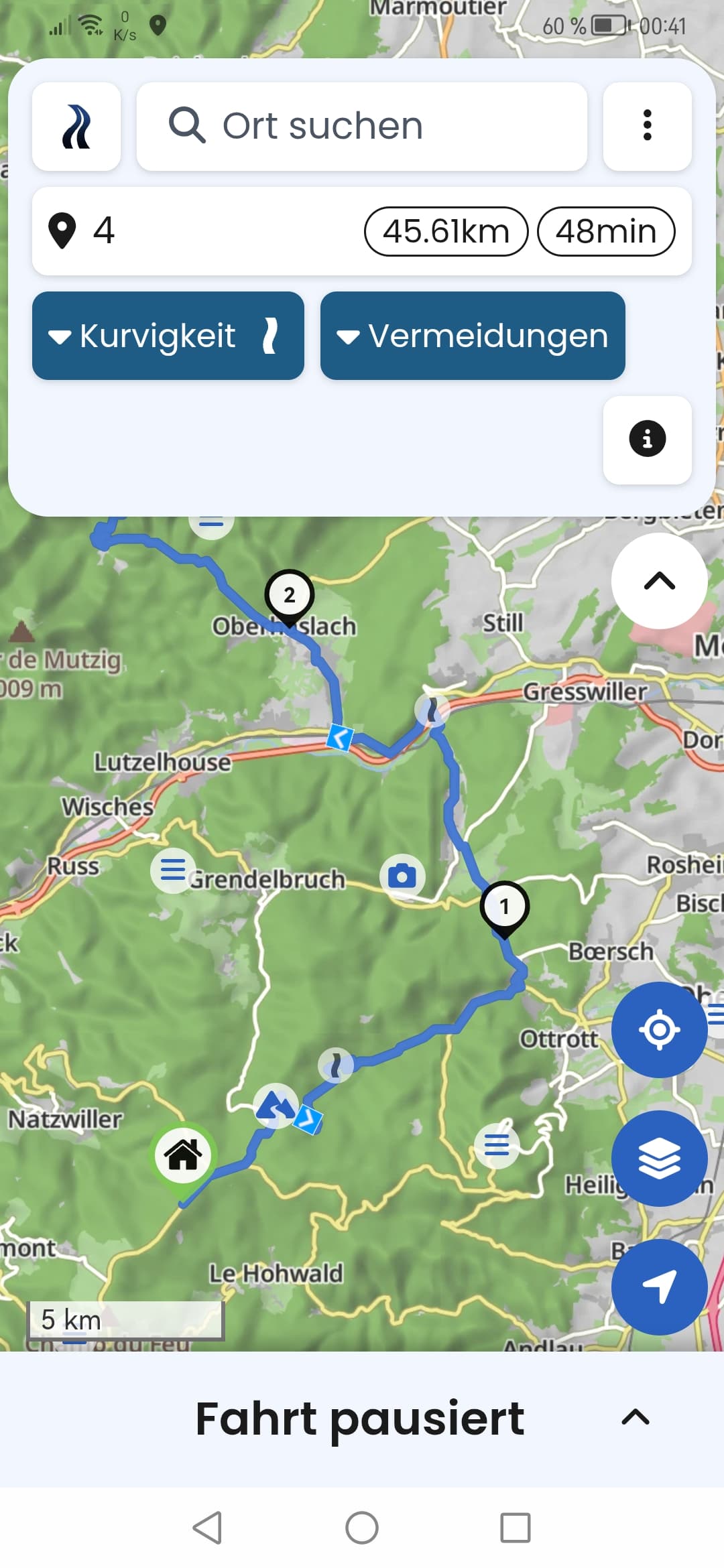This screenshot has height=1568, width=724.
Task: Open the map layers selector
Action: 659,1158
